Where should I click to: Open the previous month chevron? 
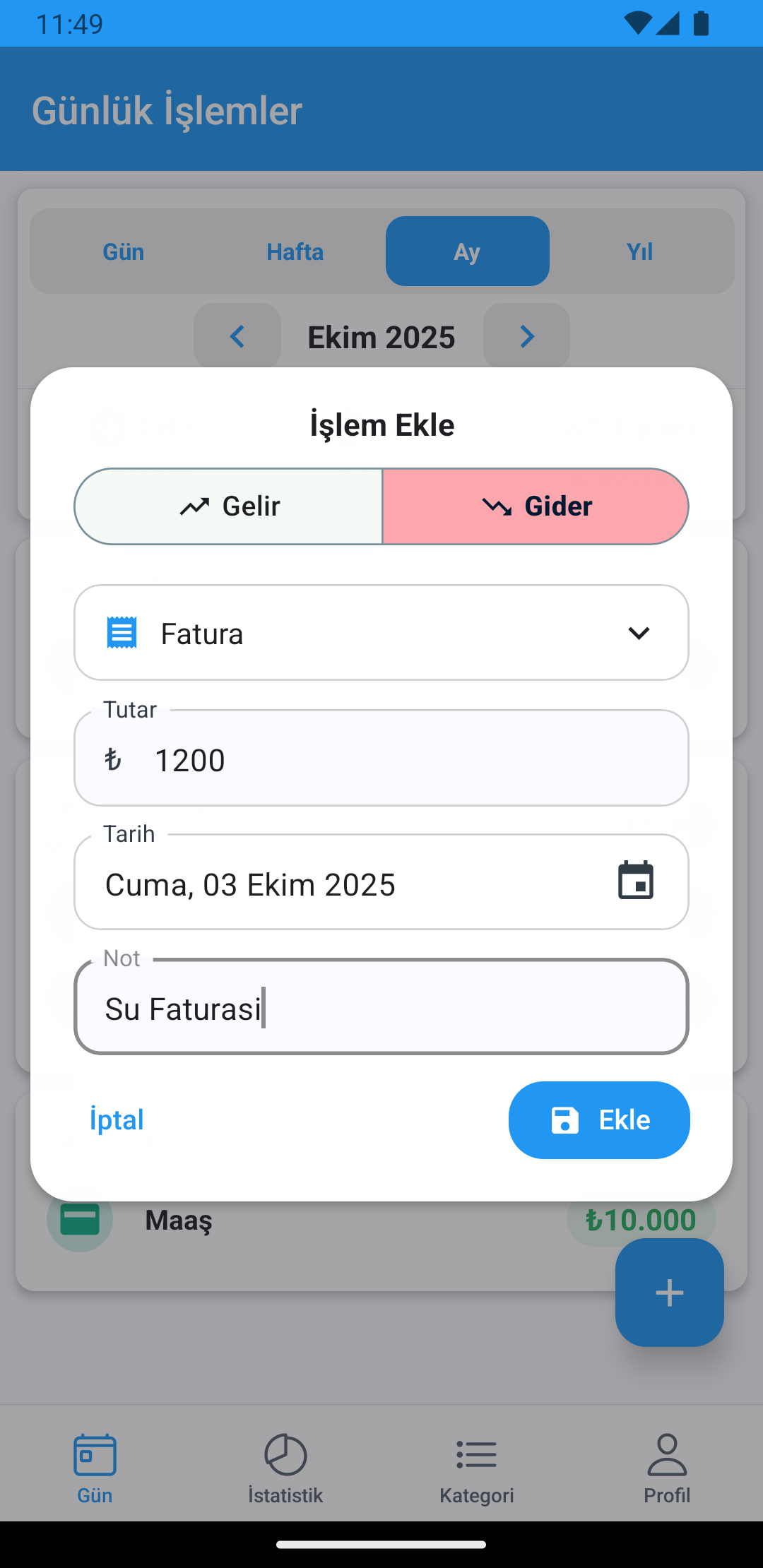tap(237, 336)
